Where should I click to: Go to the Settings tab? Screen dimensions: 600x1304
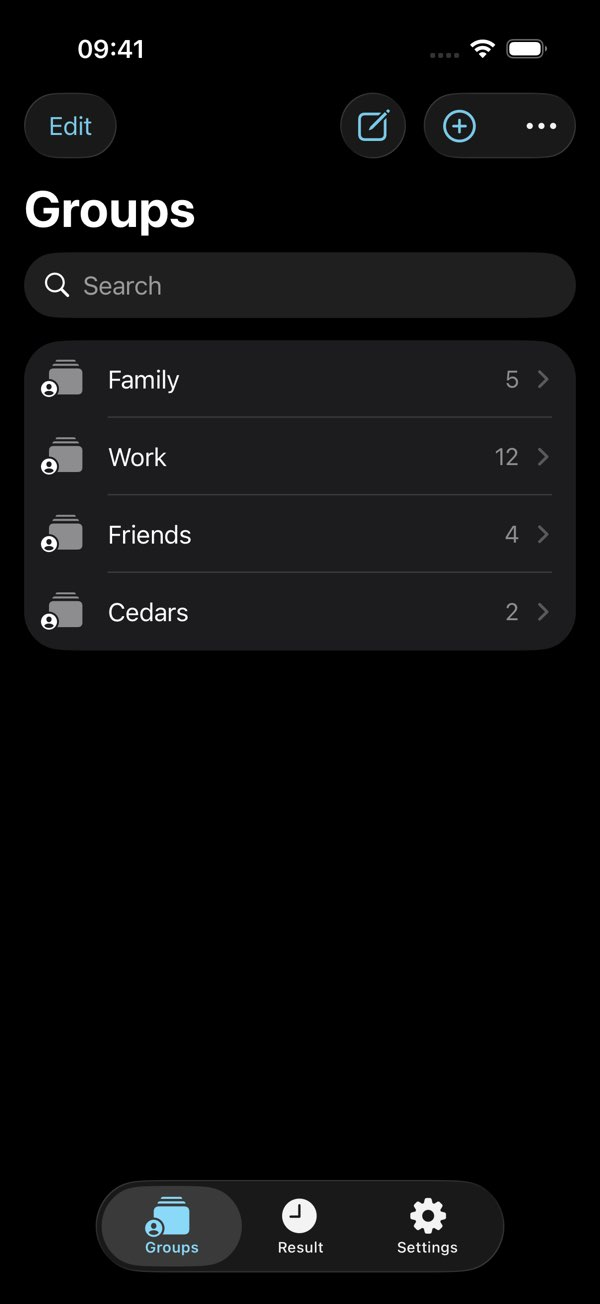(427, 1226)
